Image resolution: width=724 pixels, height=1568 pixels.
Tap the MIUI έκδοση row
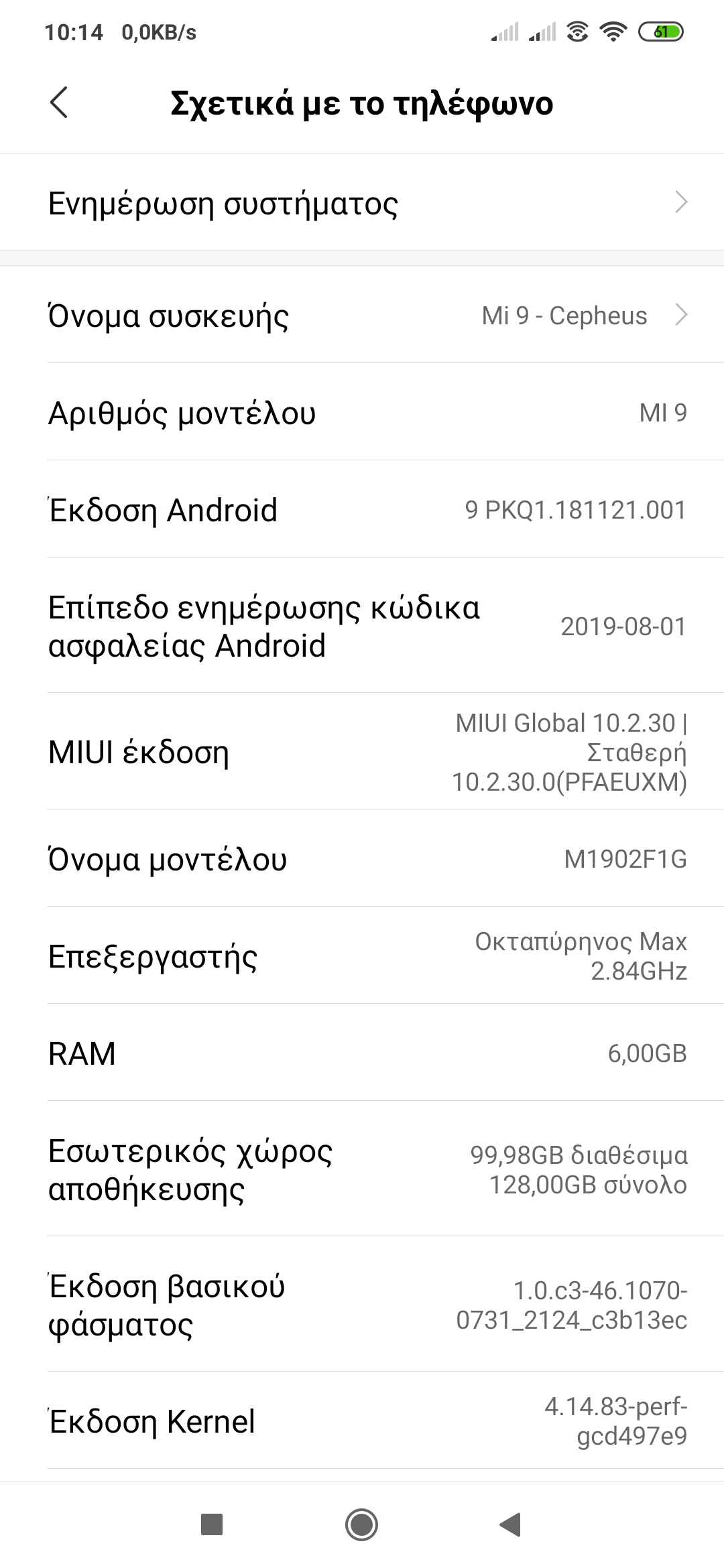tap(362, 752)
